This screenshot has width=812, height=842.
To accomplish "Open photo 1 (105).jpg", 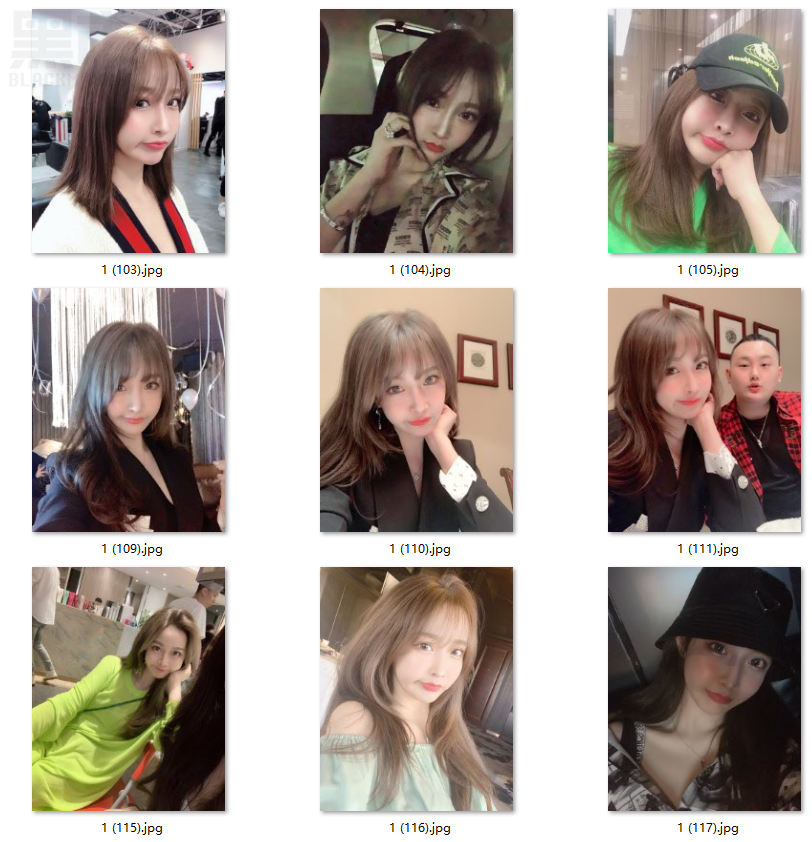I will 704,131.
